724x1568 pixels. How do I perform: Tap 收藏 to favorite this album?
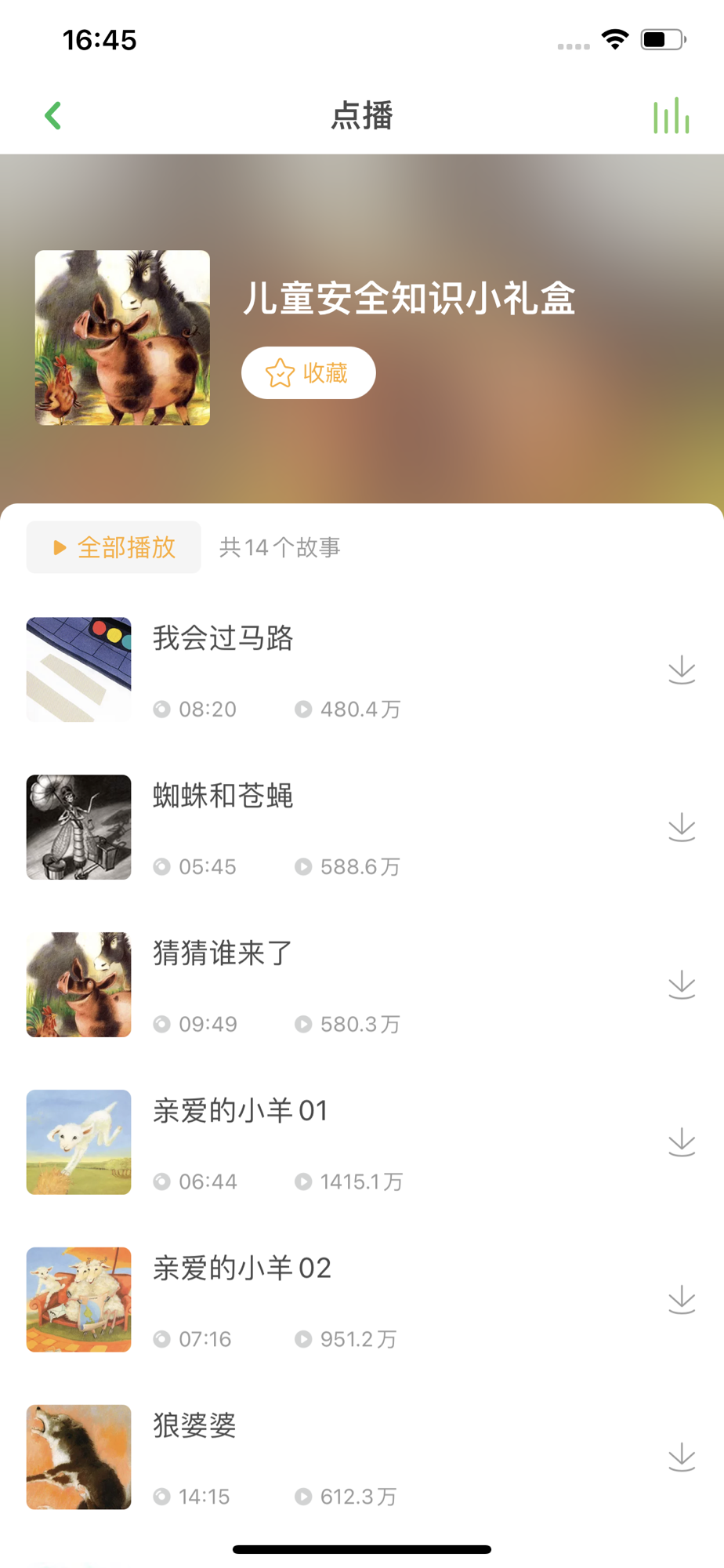click(x=308, y=372)
